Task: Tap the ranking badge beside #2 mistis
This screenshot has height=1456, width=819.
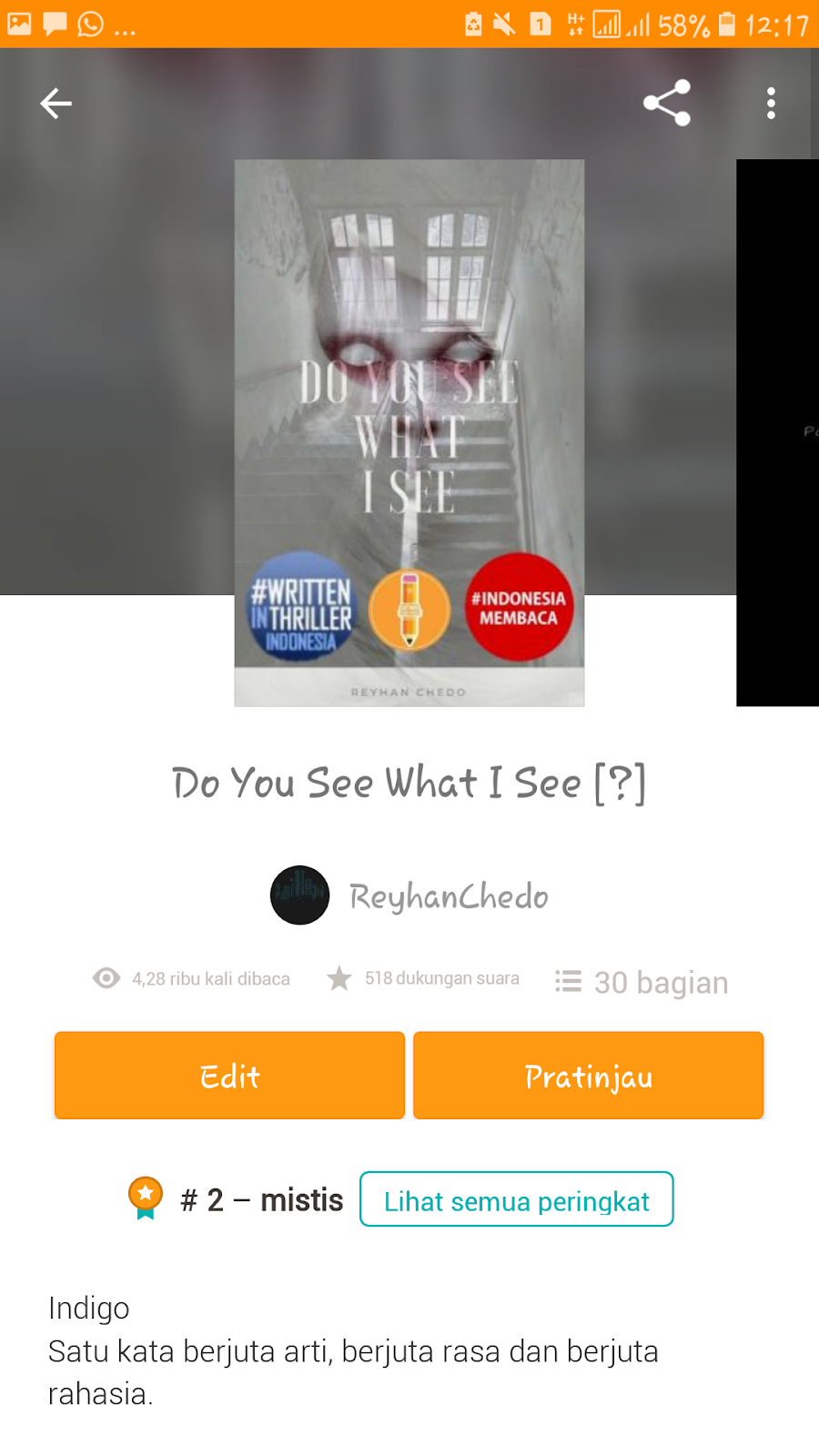Action: pyautogui.click(x=145, y=1196)
